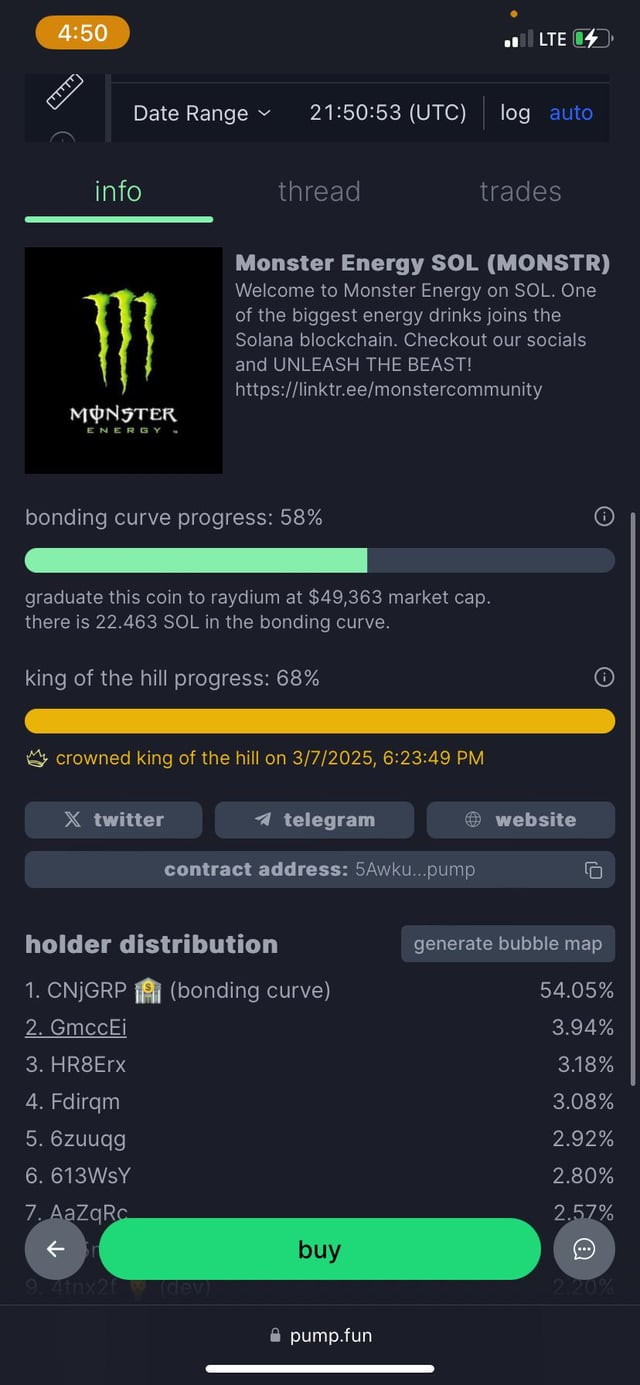This screenshot has width=640, height=1385.
Task: Open holder GmccEi's profile
Action: (76, 1027)
